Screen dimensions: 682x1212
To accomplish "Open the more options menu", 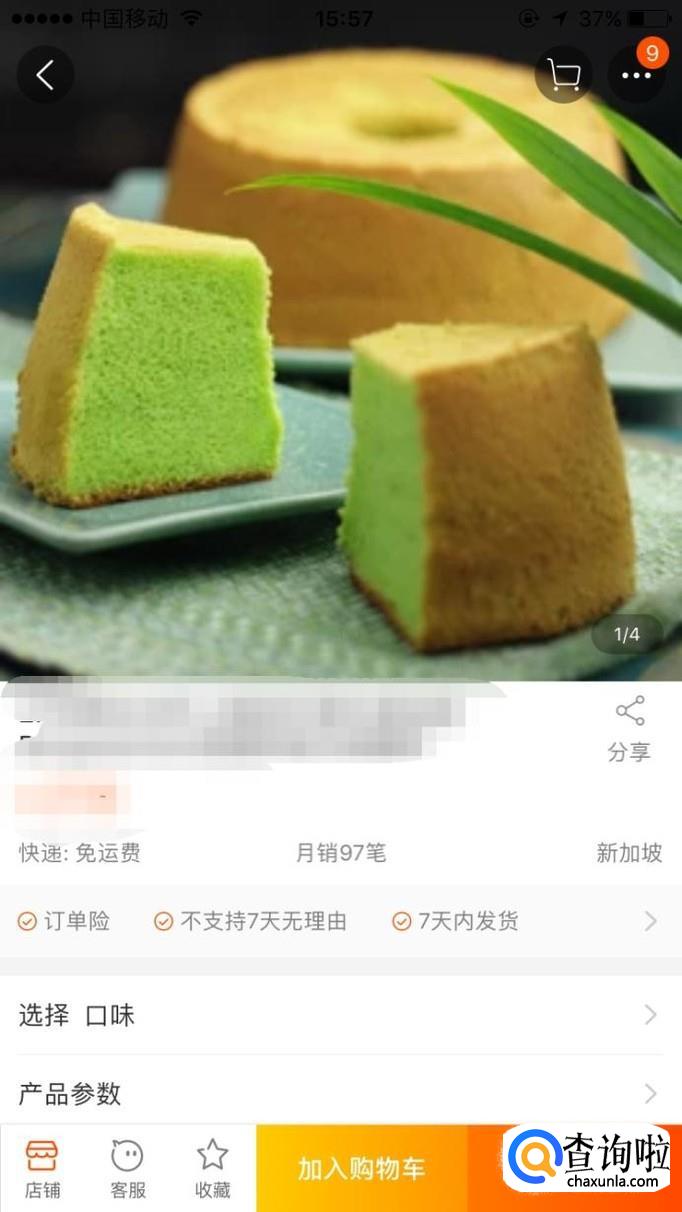I will 636,75.
